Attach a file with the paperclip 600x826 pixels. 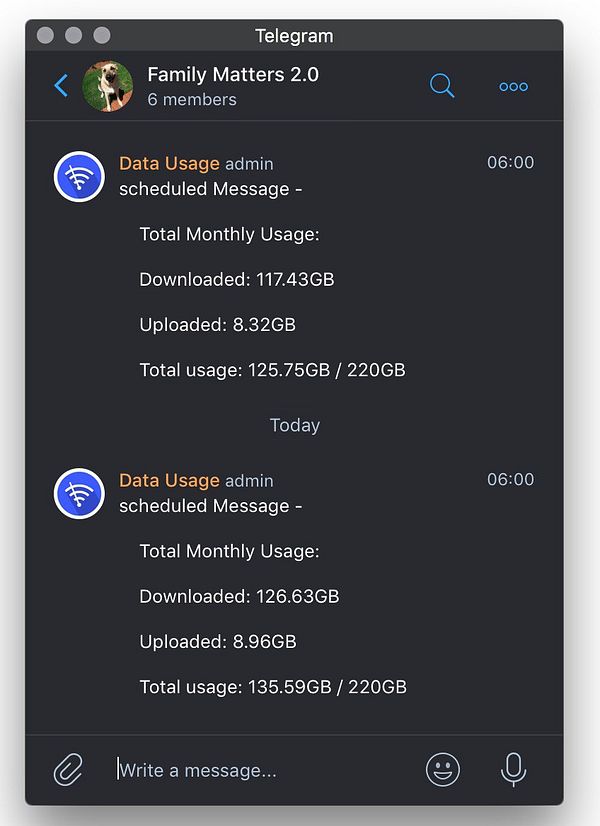point(68,770)
